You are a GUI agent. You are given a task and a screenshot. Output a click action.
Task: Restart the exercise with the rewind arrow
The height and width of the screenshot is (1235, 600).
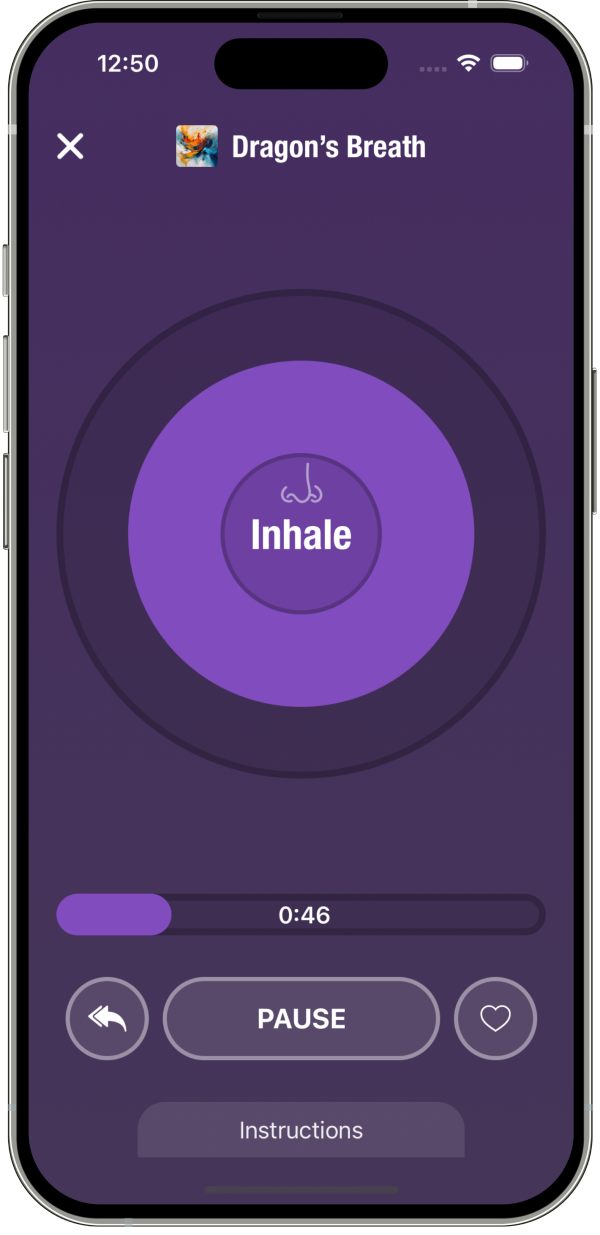coord(107,1018)
